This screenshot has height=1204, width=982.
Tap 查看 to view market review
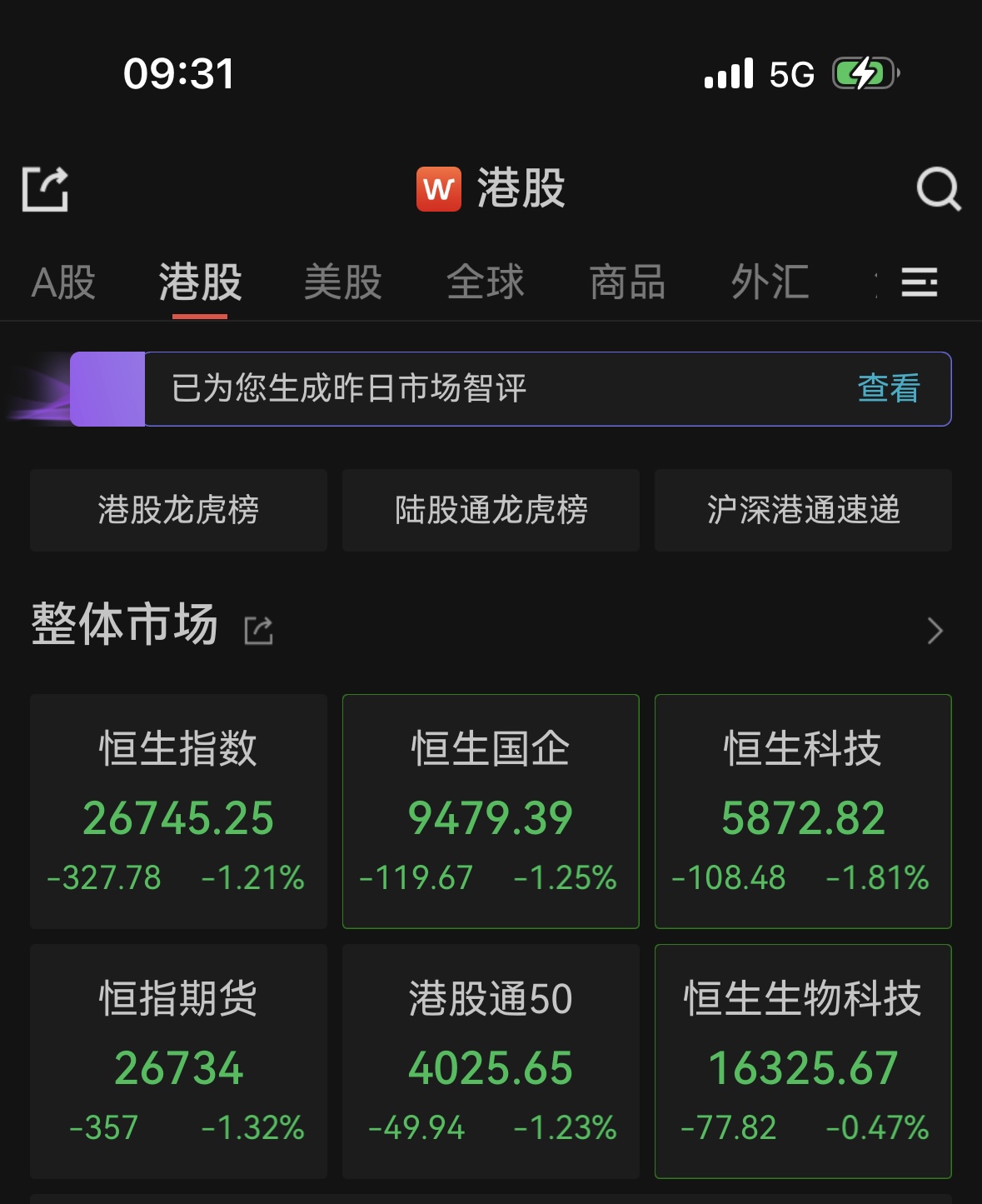point(888,389)
